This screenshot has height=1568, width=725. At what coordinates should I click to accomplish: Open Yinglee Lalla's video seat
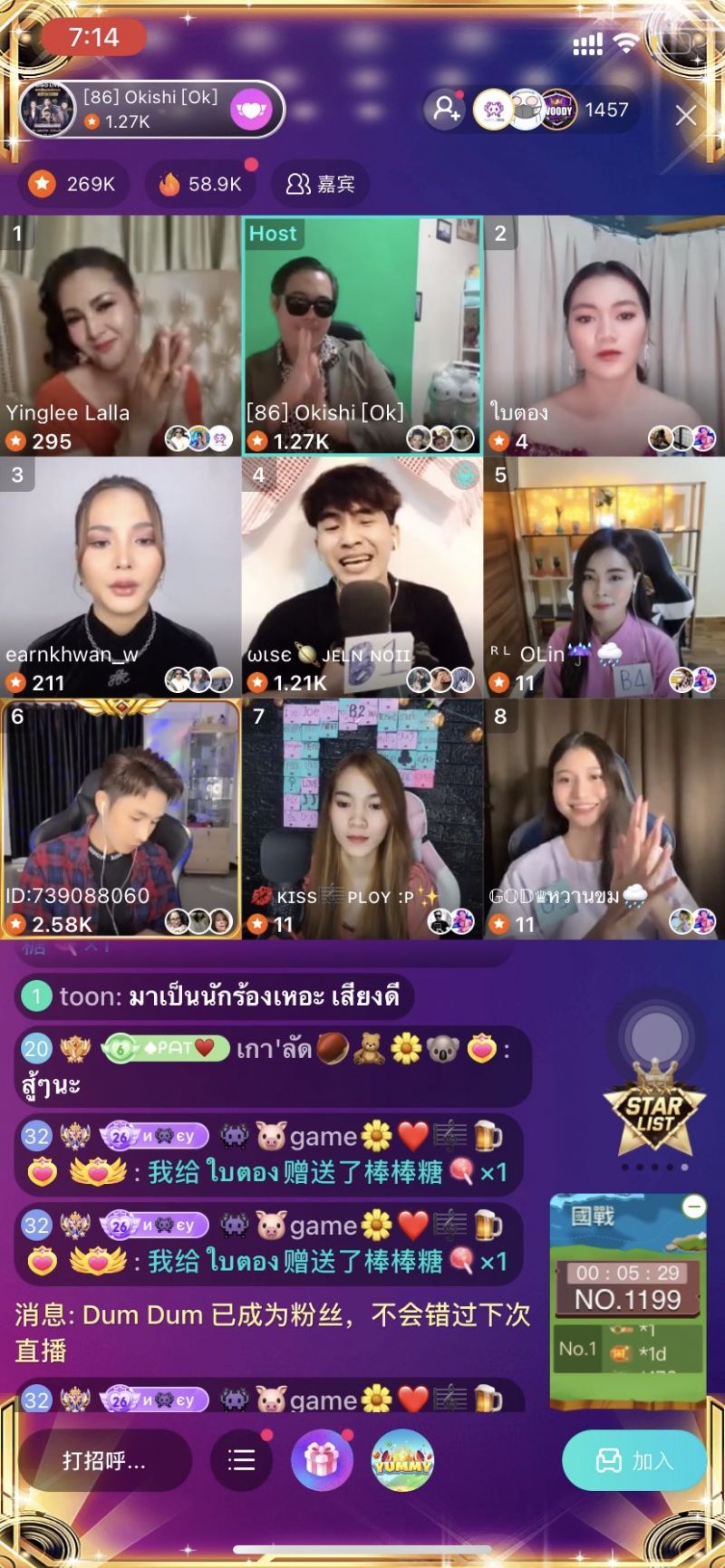click(x=120, y=335)
